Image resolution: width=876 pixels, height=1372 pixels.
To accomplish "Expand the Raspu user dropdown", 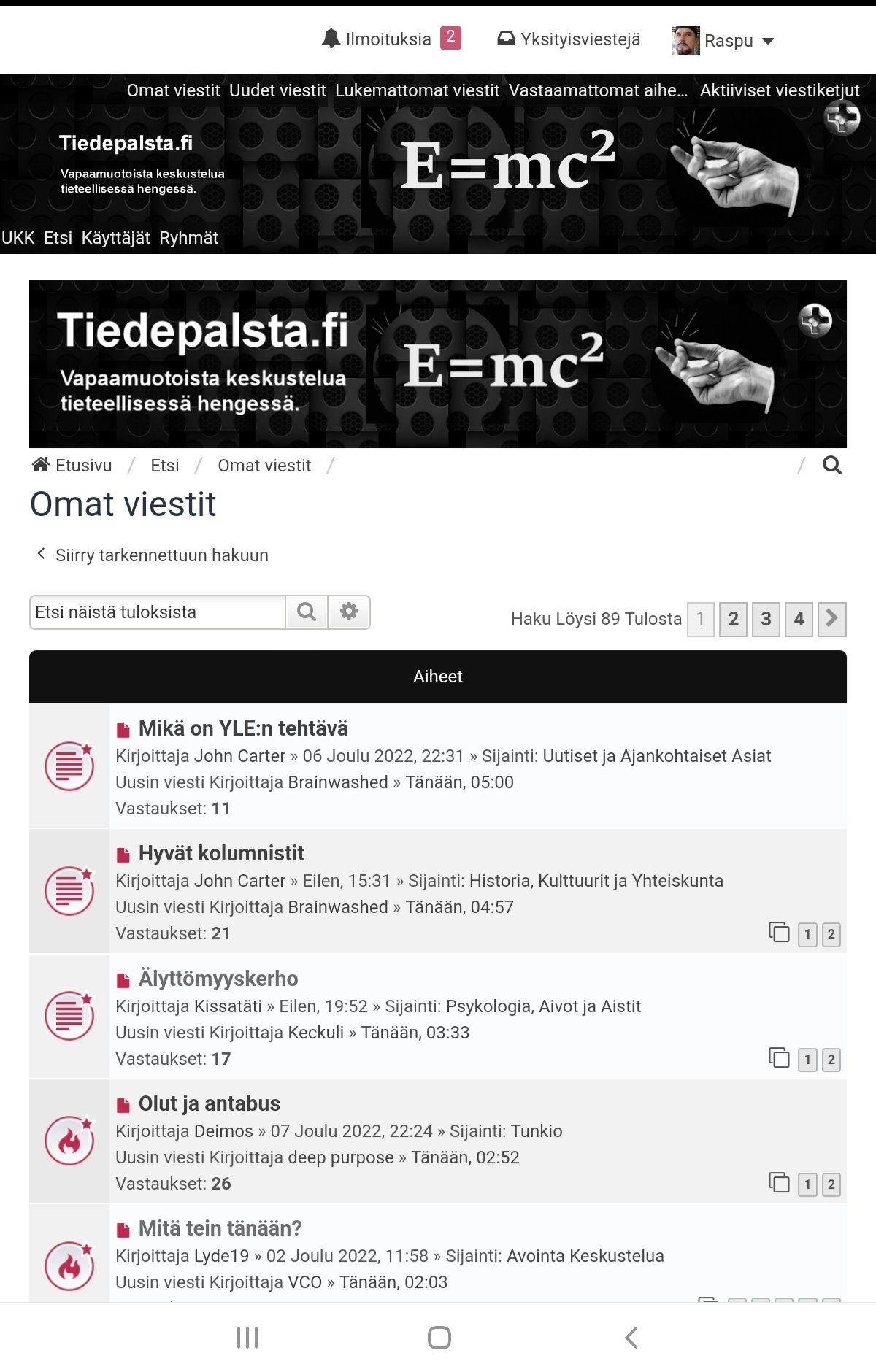I will 723,41.
